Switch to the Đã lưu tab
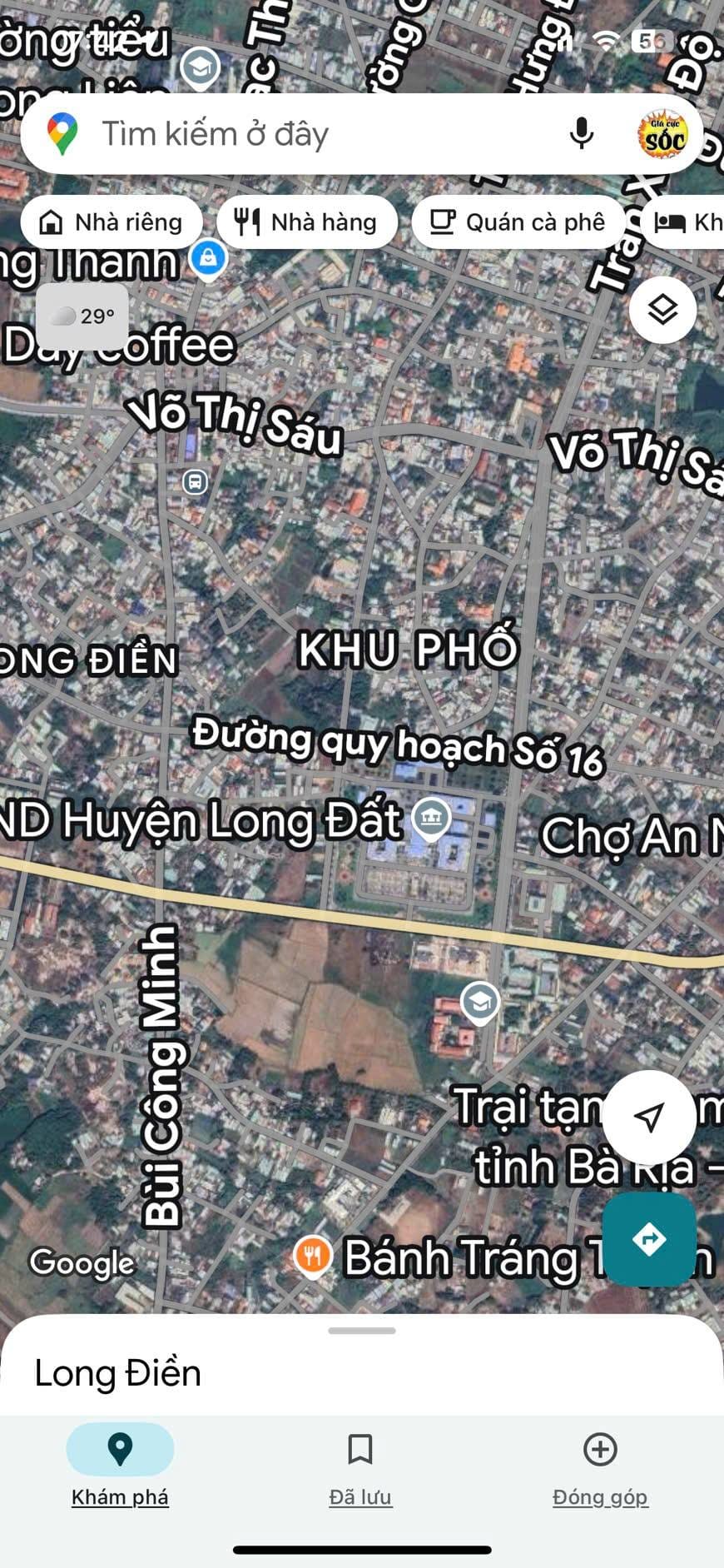This screenshot has width=724, height=1568. pos(360,1466)
